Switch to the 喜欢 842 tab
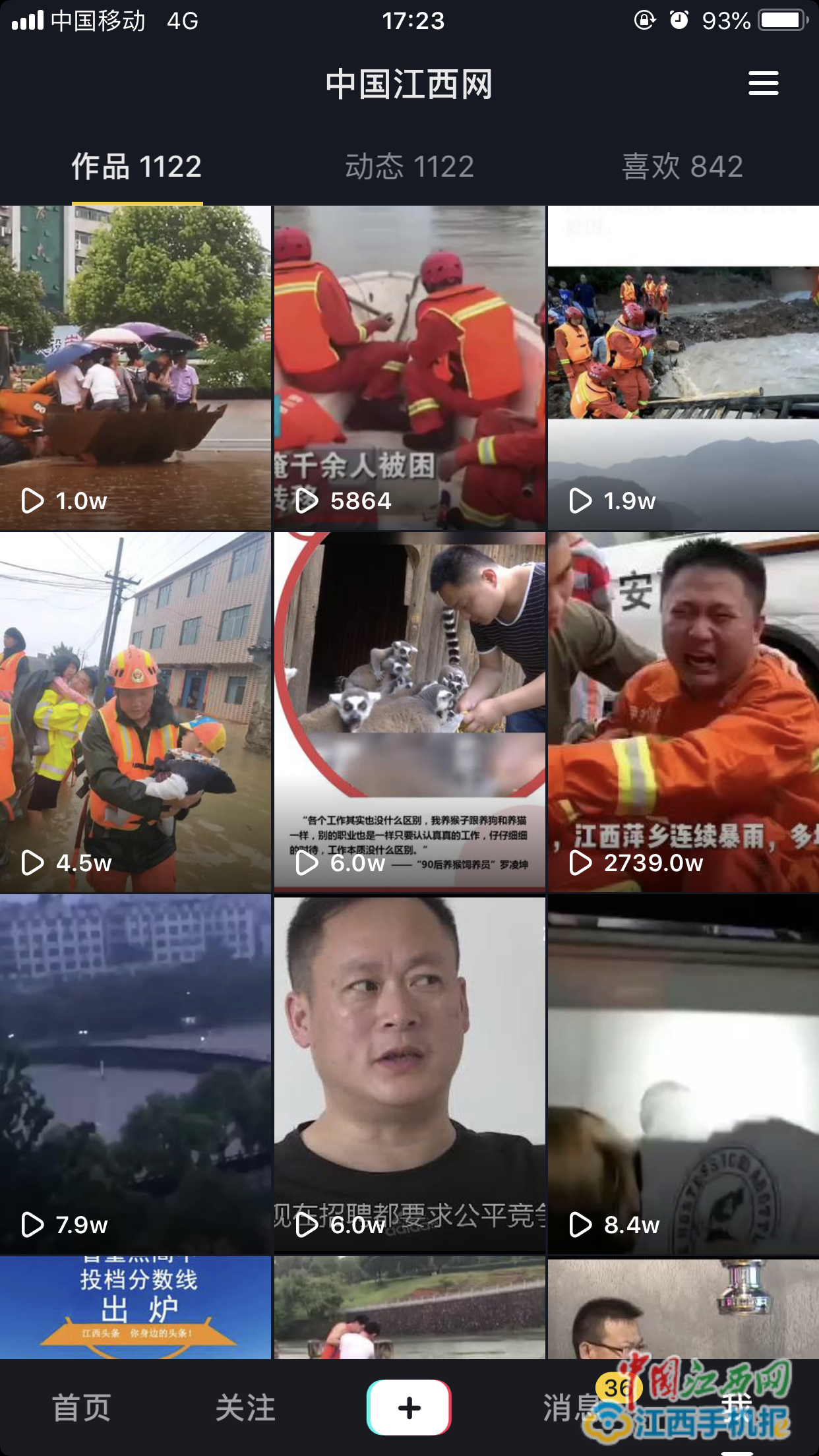 [682, 166]
